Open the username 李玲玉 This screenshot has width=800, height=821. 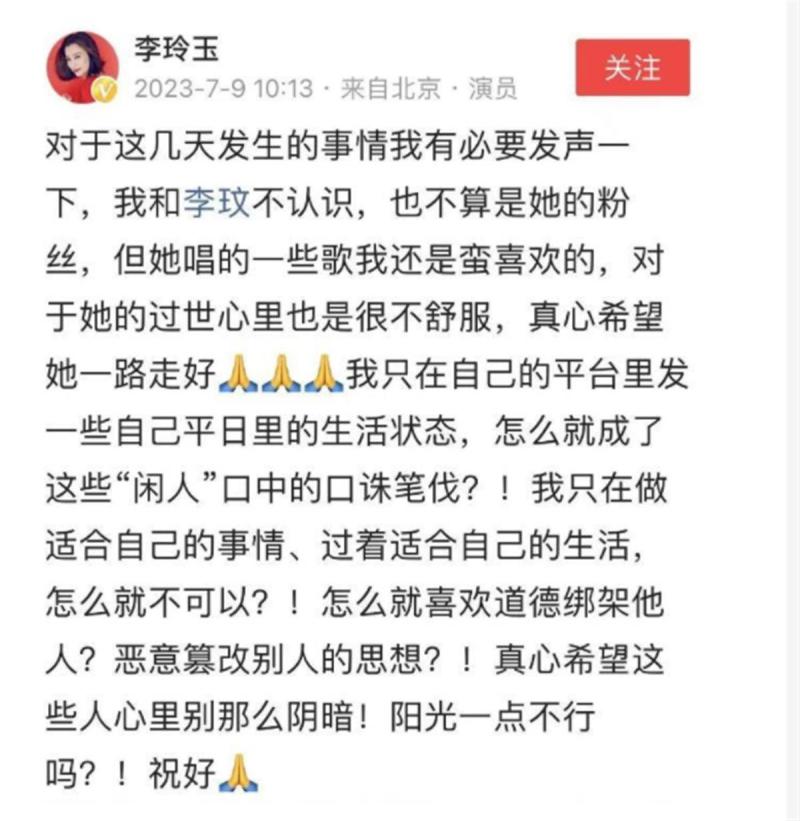pyautogui.click(x=177, y=47)
